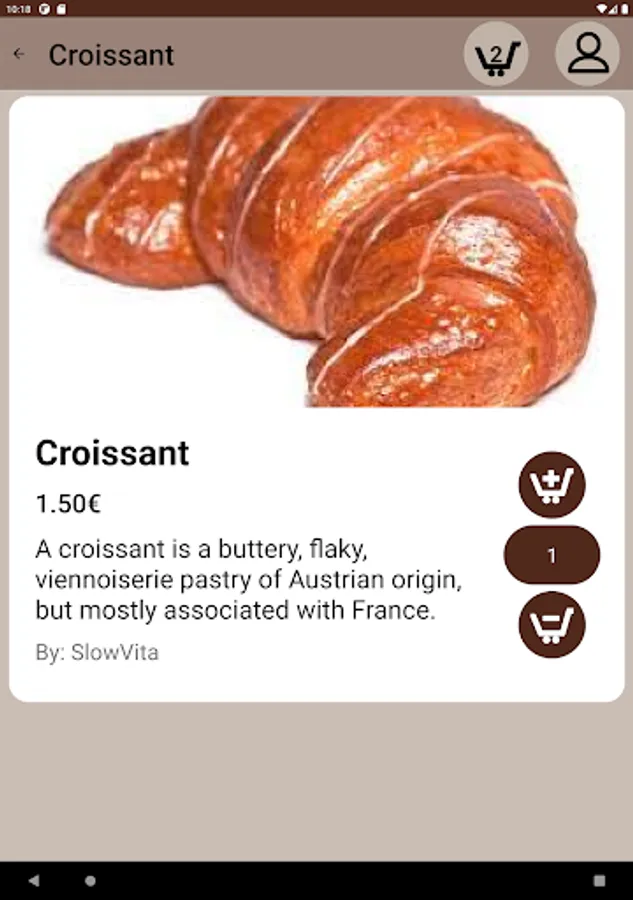This screenshot has height=900, width=633.
Task: Tap the system home button
Action: pyautogui.click(x=91, y=881)
